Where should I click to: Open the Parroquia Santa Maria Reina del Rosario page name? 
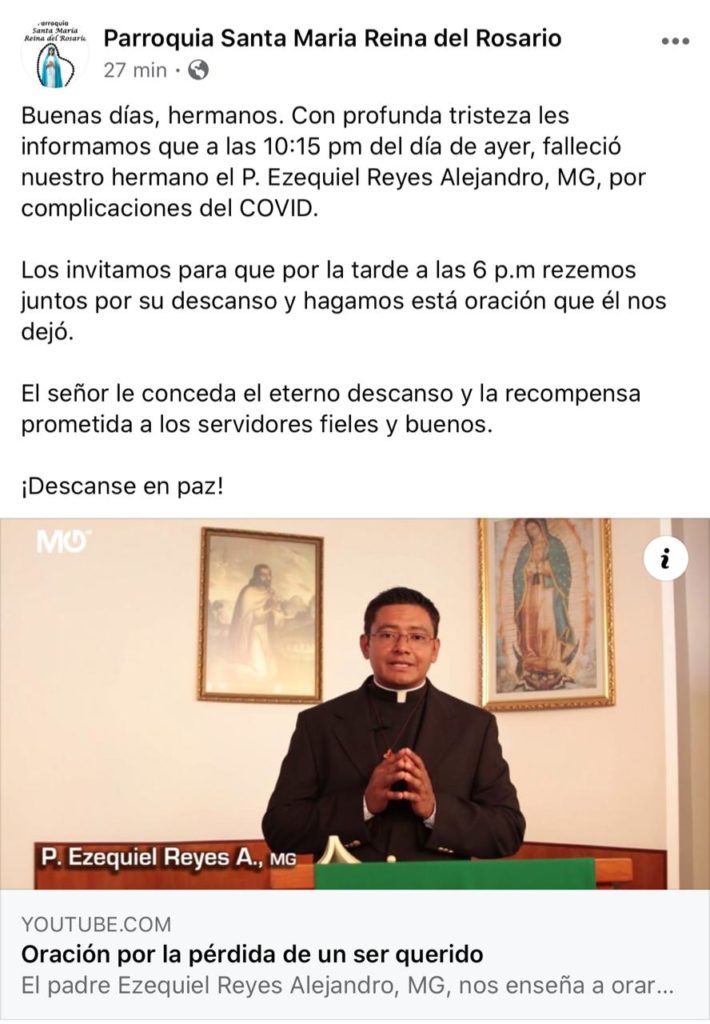(333, 39)
